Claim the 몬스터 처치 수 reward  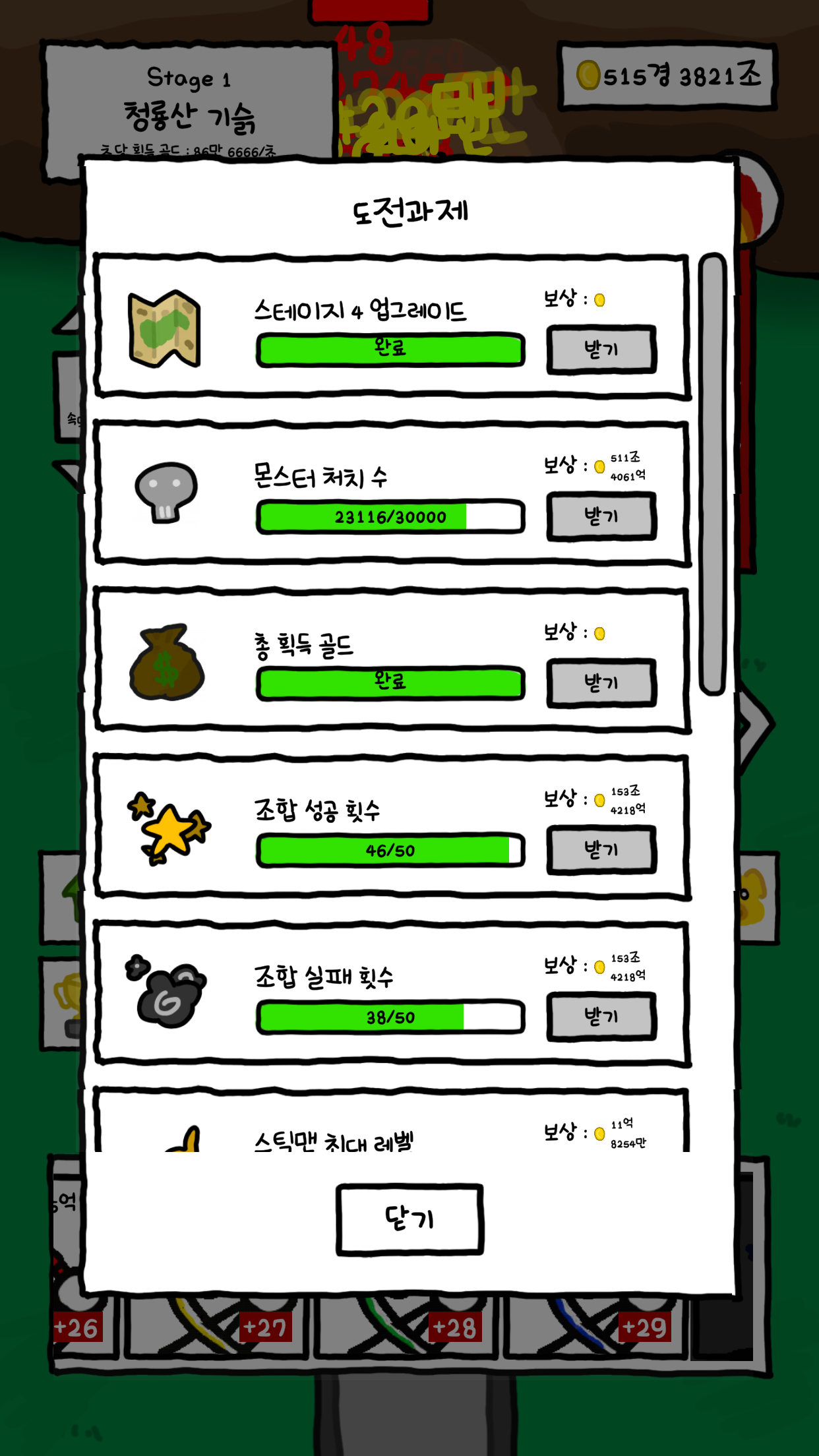(x=601, y=518)
